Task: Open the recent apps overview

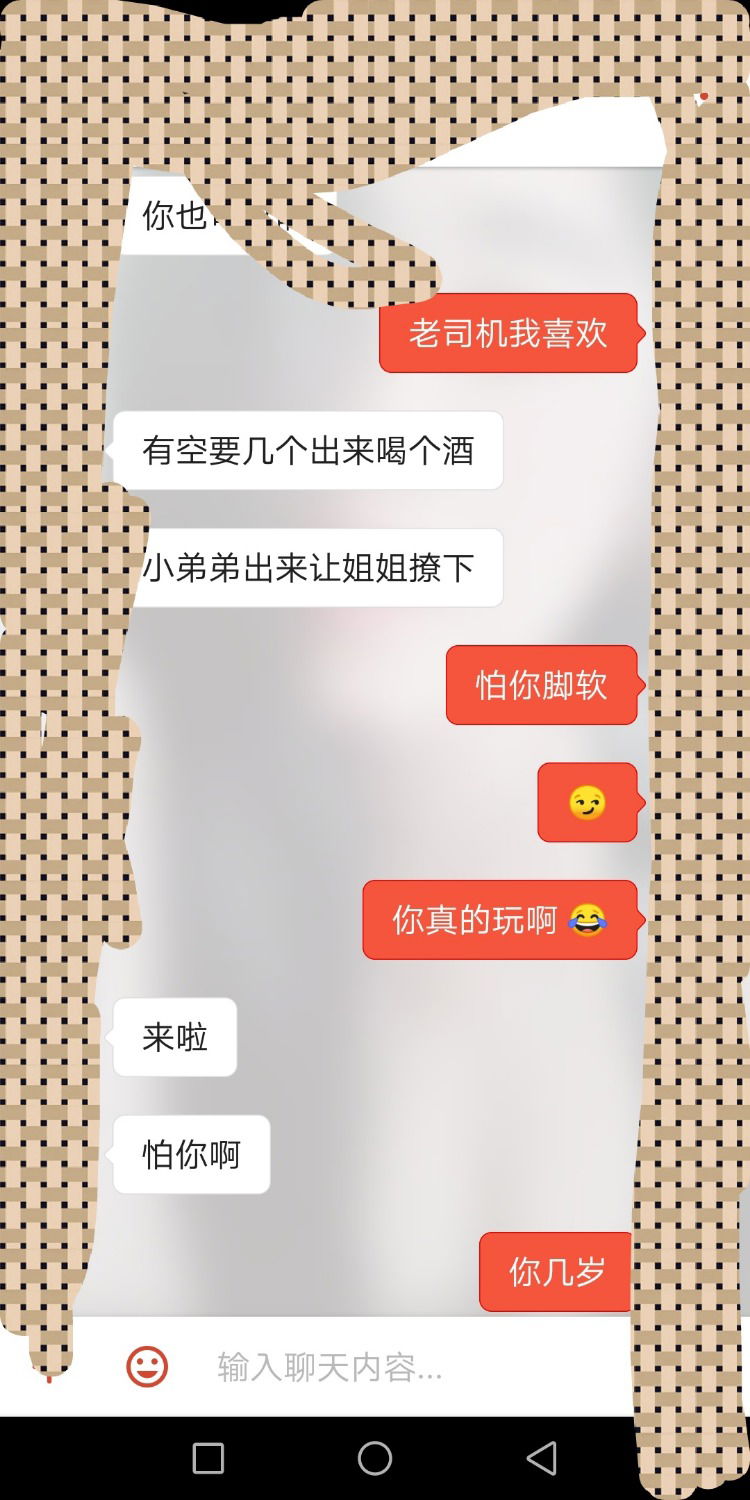Action: pos(208,1458)
